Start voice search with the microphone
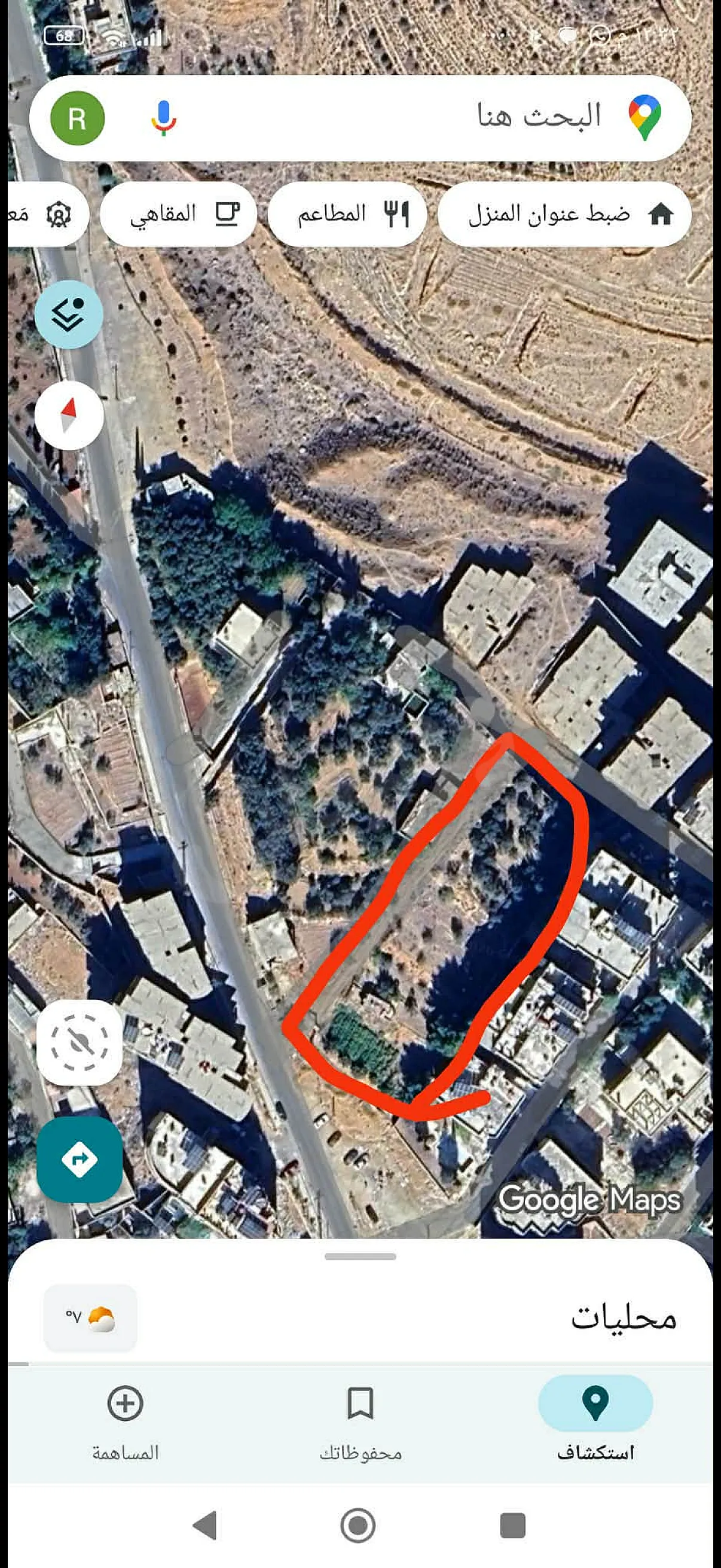The image size is (721, 1568). tap(164, 118)
